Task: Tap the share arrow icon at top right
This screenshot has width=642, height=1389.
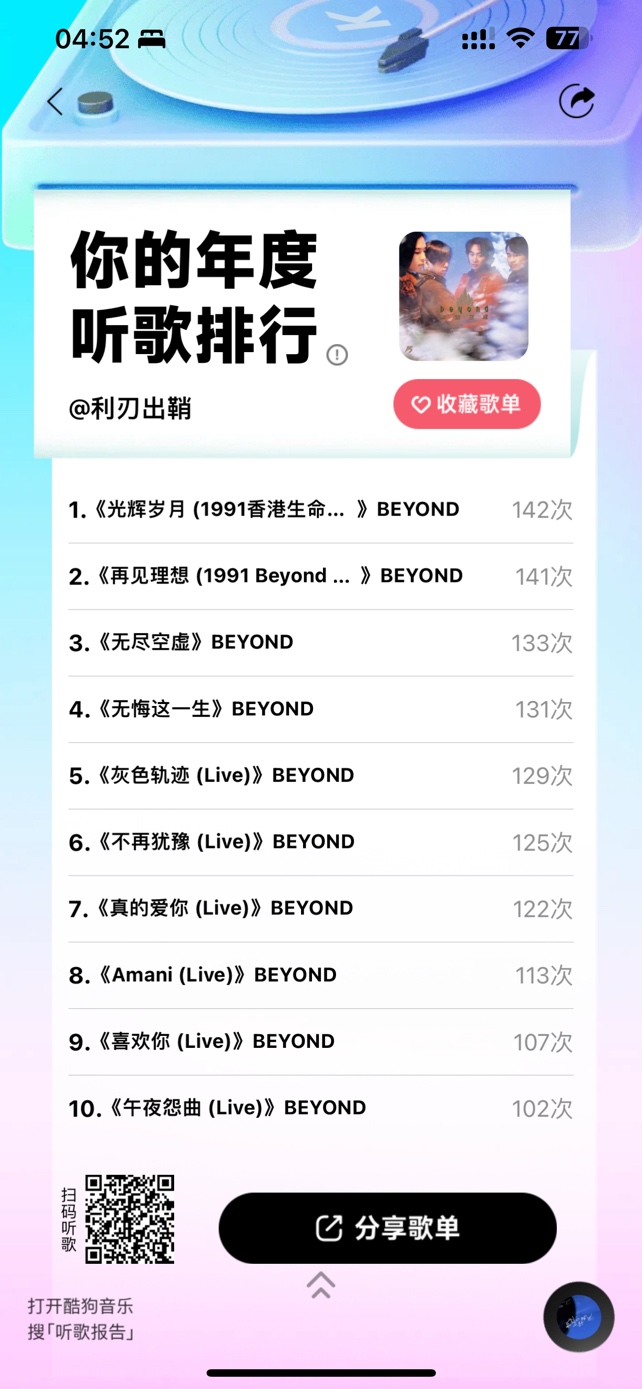Action: pos(576,101)
